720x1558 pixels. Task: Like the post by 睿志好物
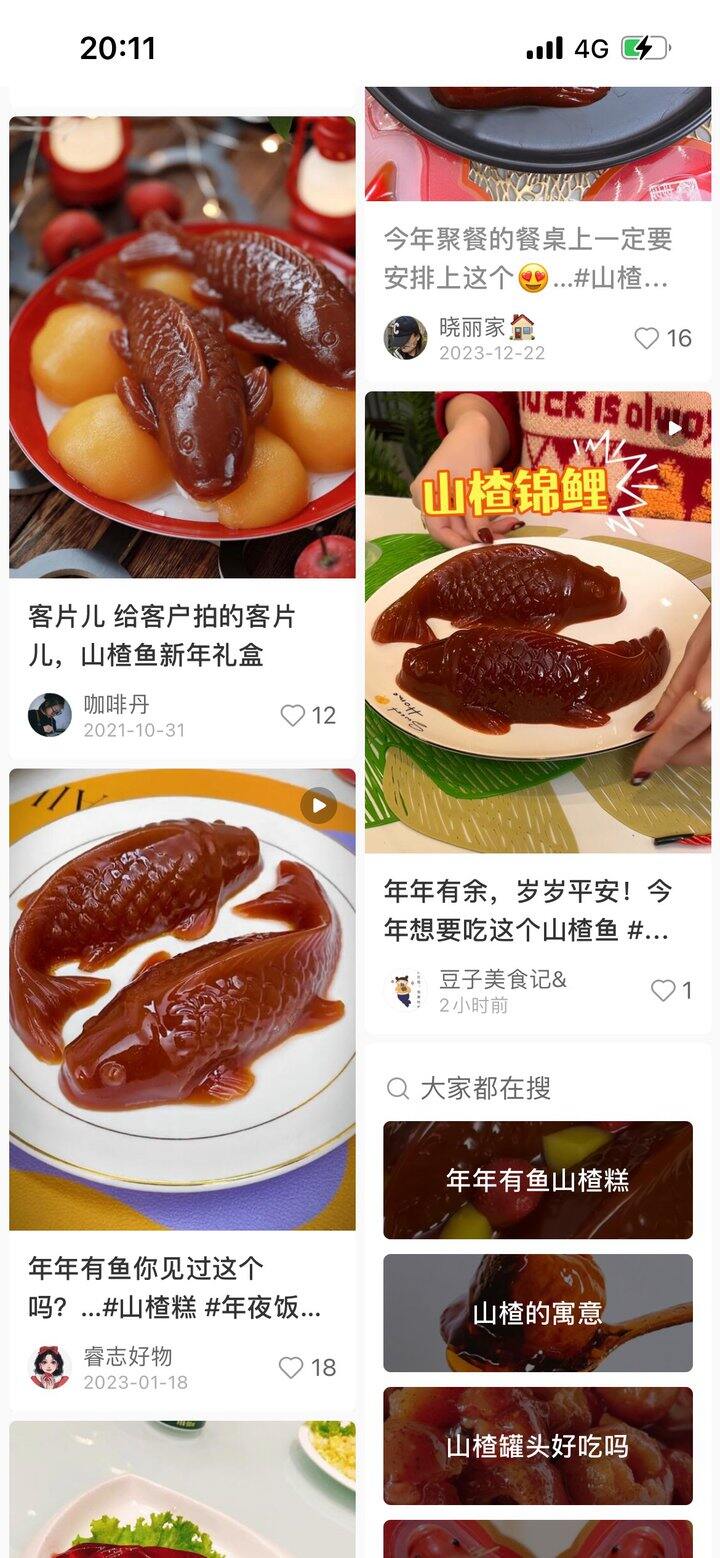[291, 1368]
